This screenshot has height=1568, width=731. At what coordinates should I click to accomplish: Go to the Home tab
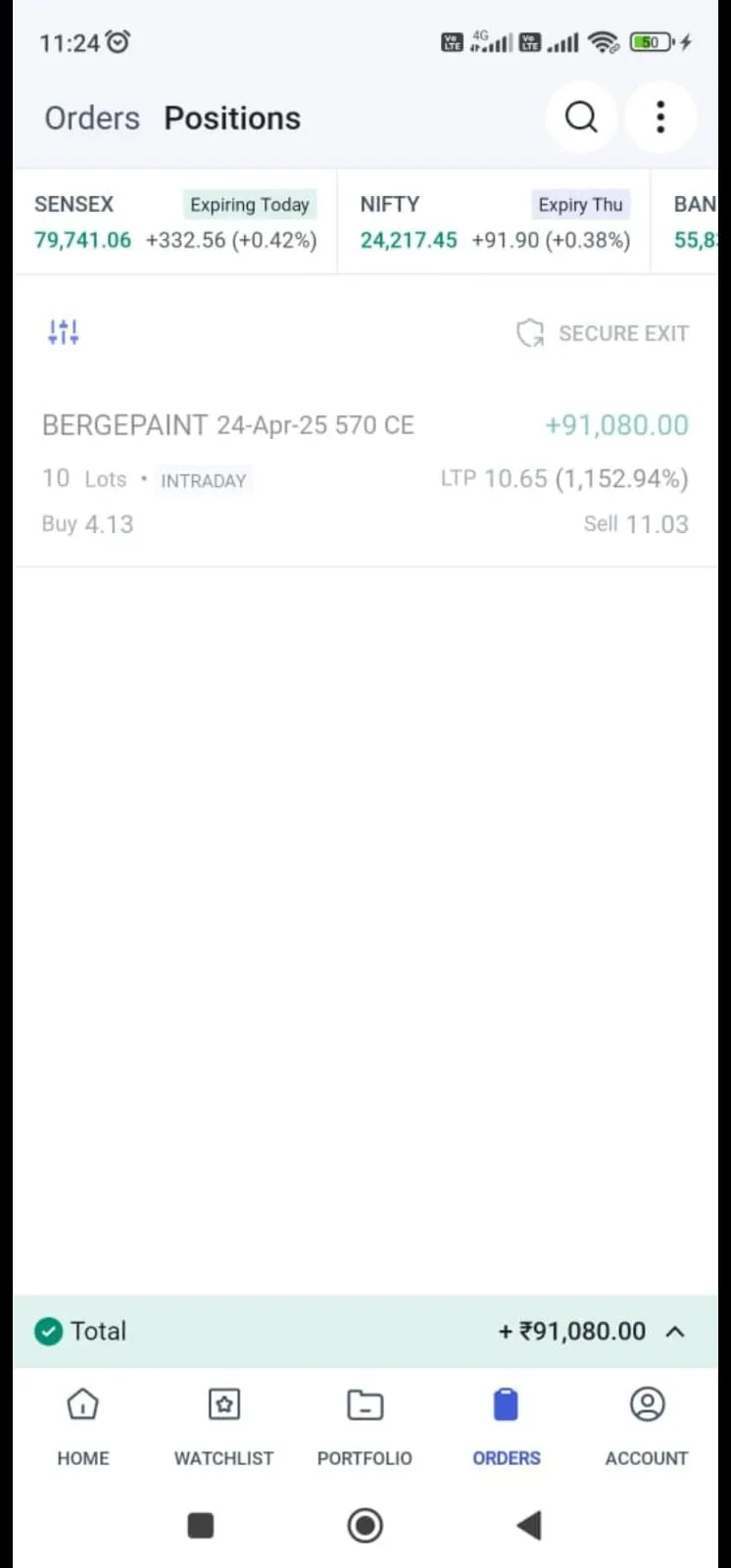(x=83, y=1426)
